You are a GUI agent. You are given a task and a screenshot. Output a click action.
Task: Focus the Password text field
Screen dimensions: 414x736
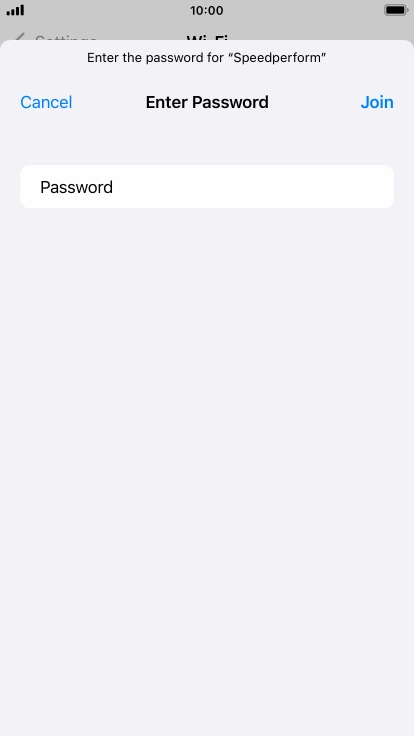(207, 186)
